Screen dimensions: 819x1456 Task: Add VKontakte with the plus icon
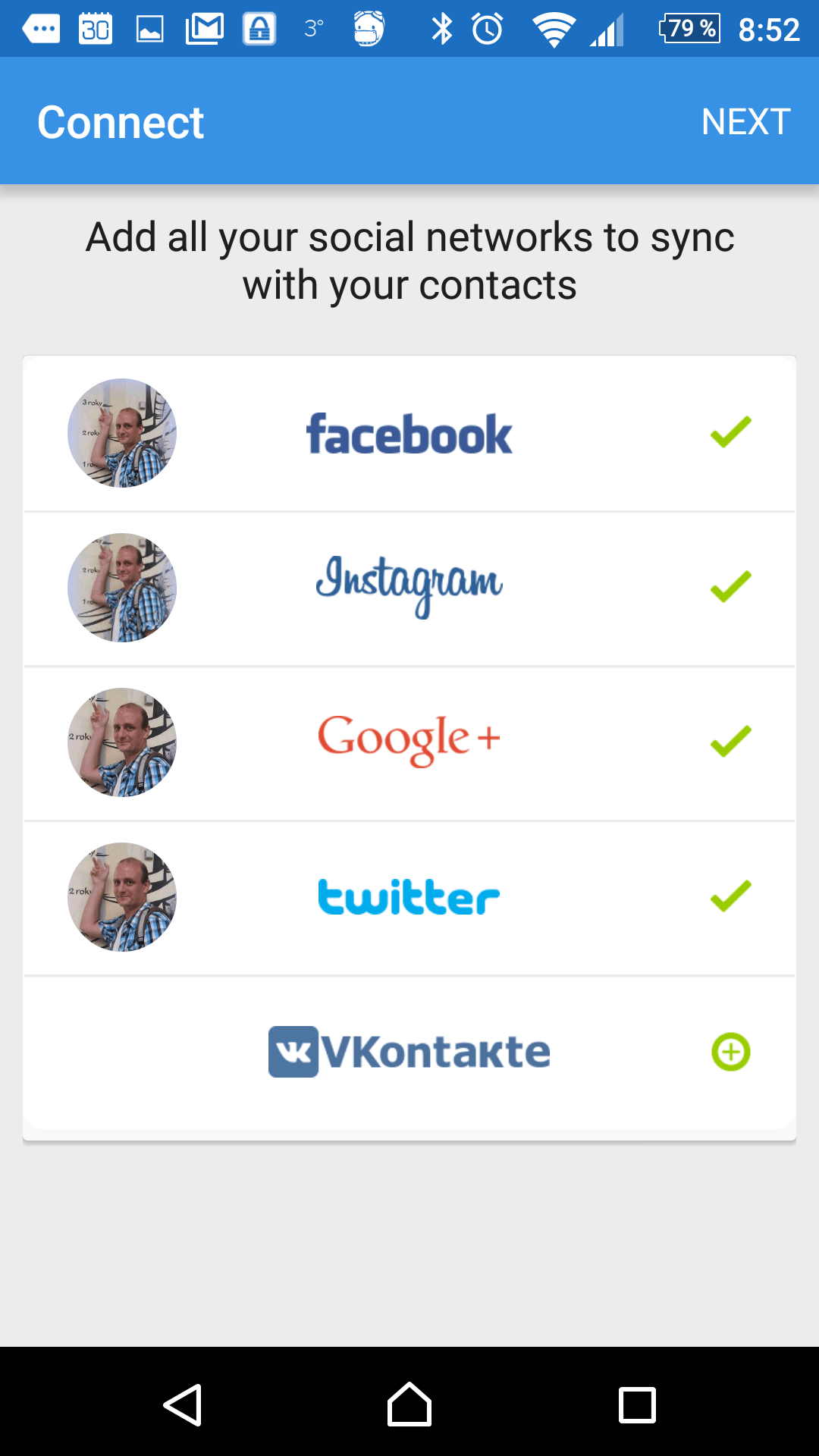[x=731, y=1052]
